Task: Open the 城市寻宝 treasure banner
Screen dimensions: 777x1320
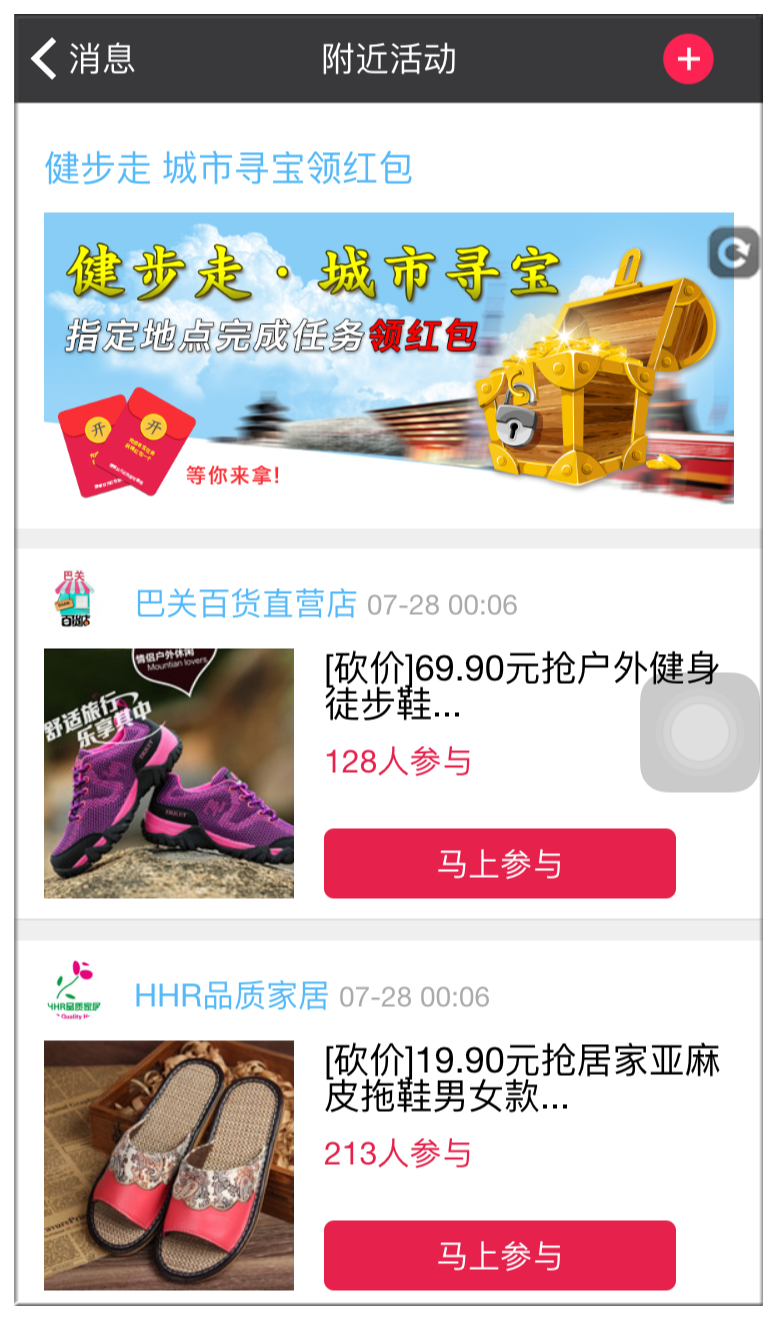Action: pyautogui.click(x=388, y=357)
